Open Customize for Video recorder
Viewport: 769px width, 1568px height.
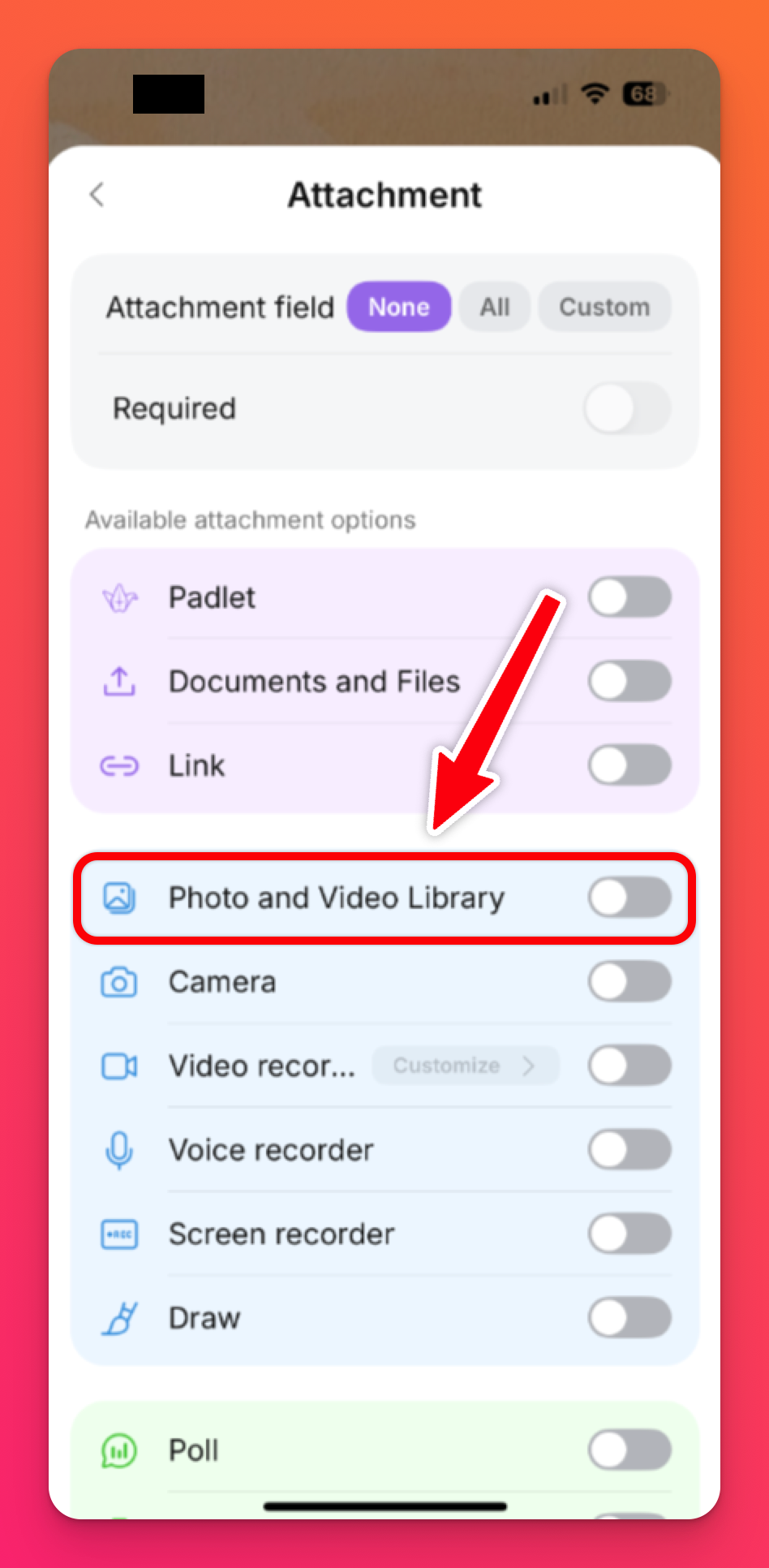[x=465, y=1066]
